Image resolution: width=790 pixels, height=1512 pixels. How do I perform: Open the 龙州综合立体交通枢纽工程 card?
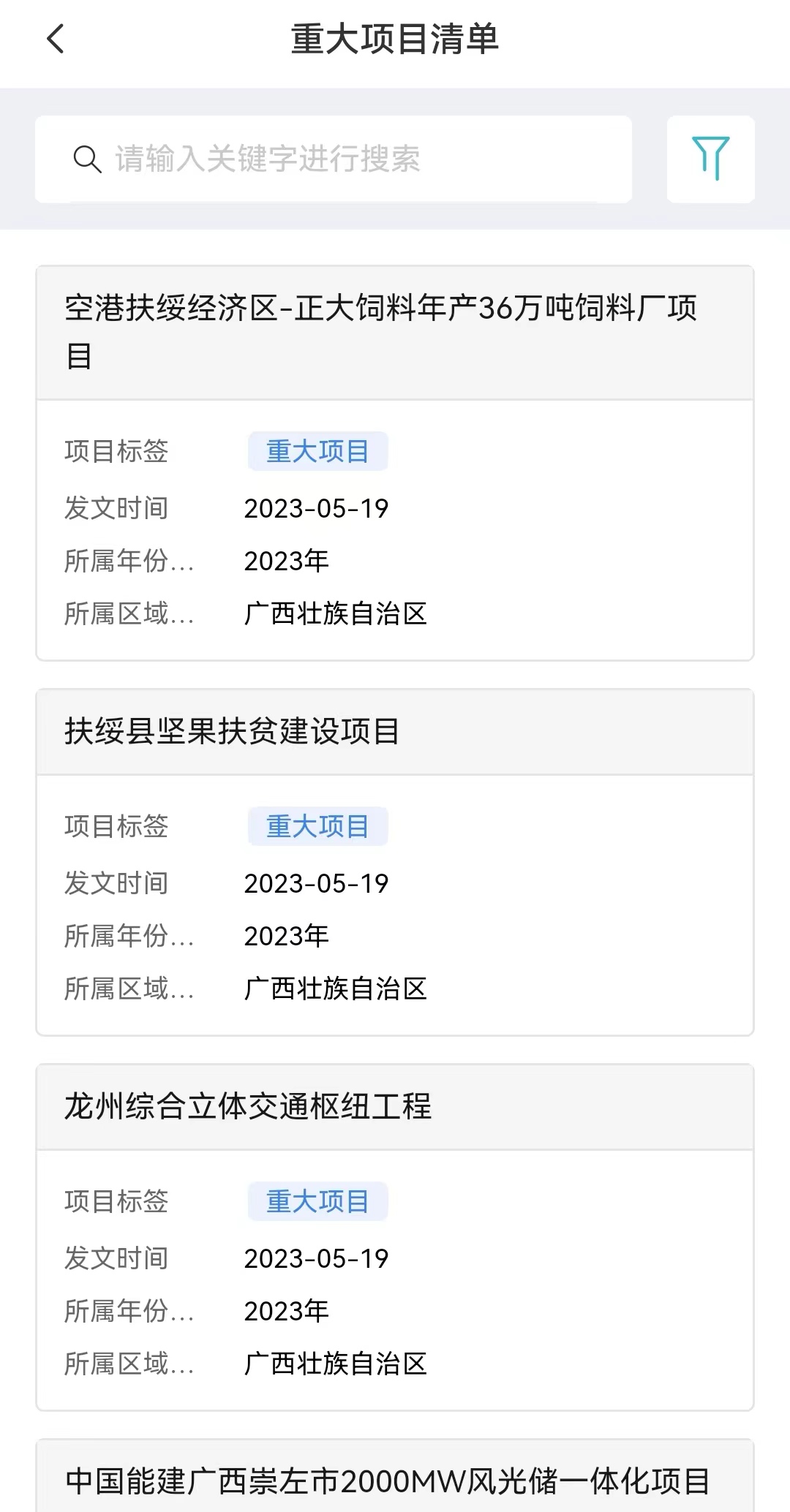(395, 1237)
